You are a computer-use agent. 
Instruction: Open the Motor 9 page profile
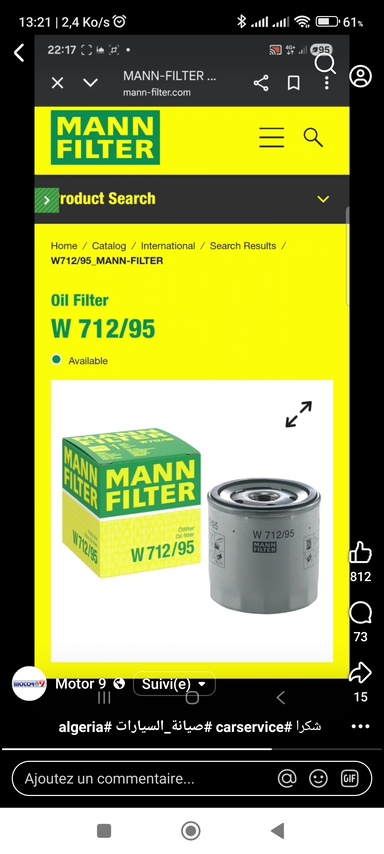coord(29,684)
